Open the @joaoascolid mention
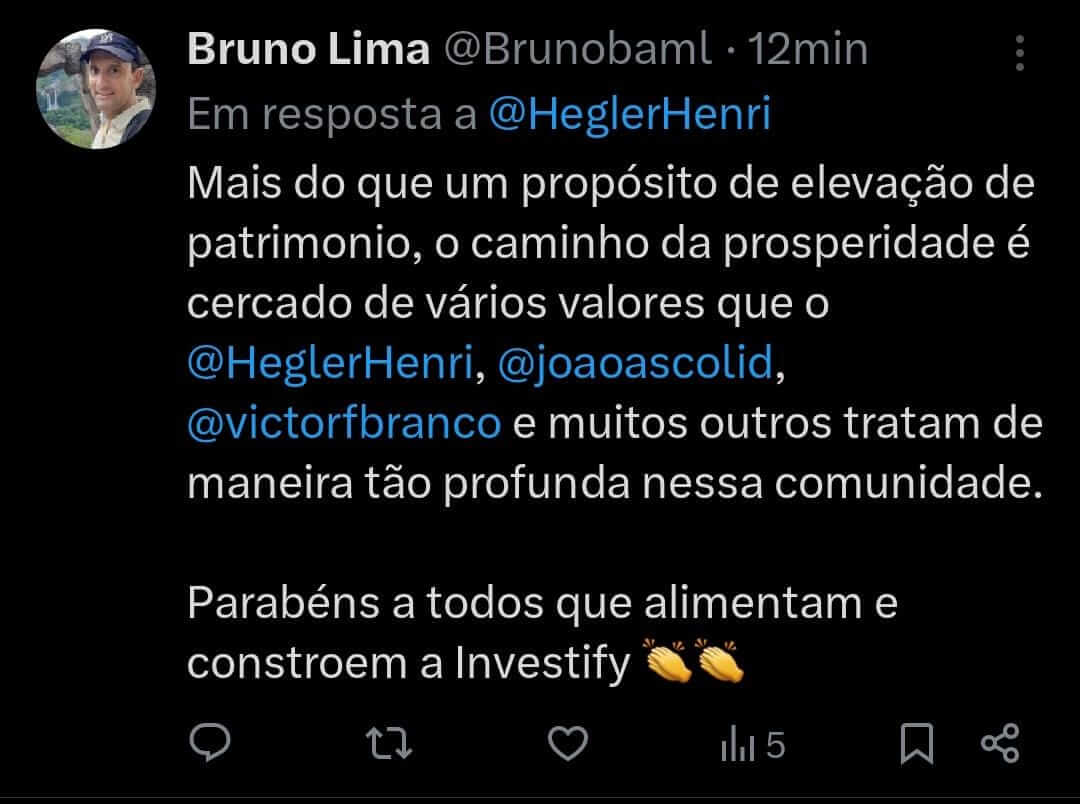The width and height of the screenshot is (1080, 804). pyautogui.click(x=635, y=364)
